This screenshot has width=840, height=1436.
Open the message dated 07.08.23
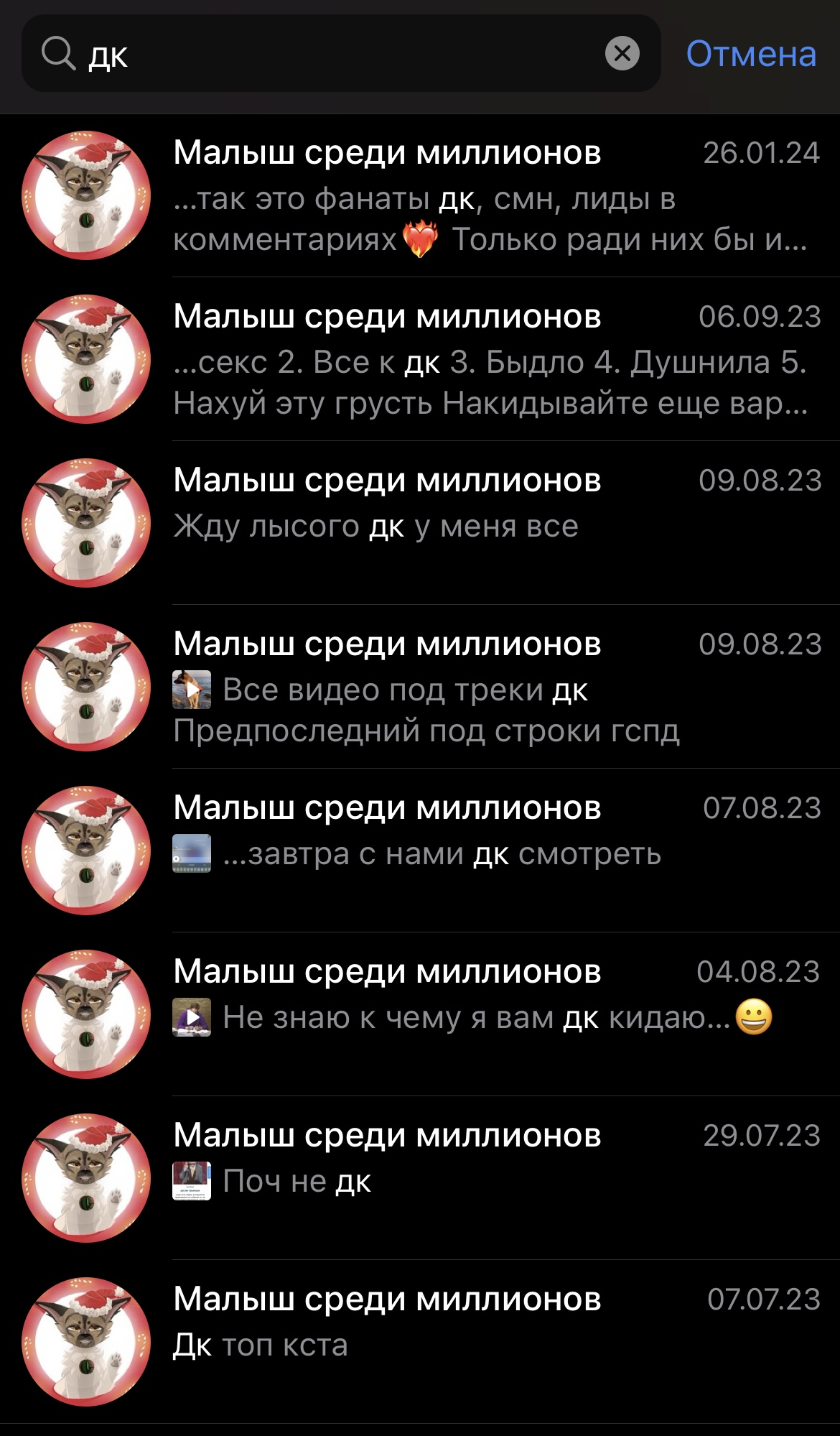420,851
